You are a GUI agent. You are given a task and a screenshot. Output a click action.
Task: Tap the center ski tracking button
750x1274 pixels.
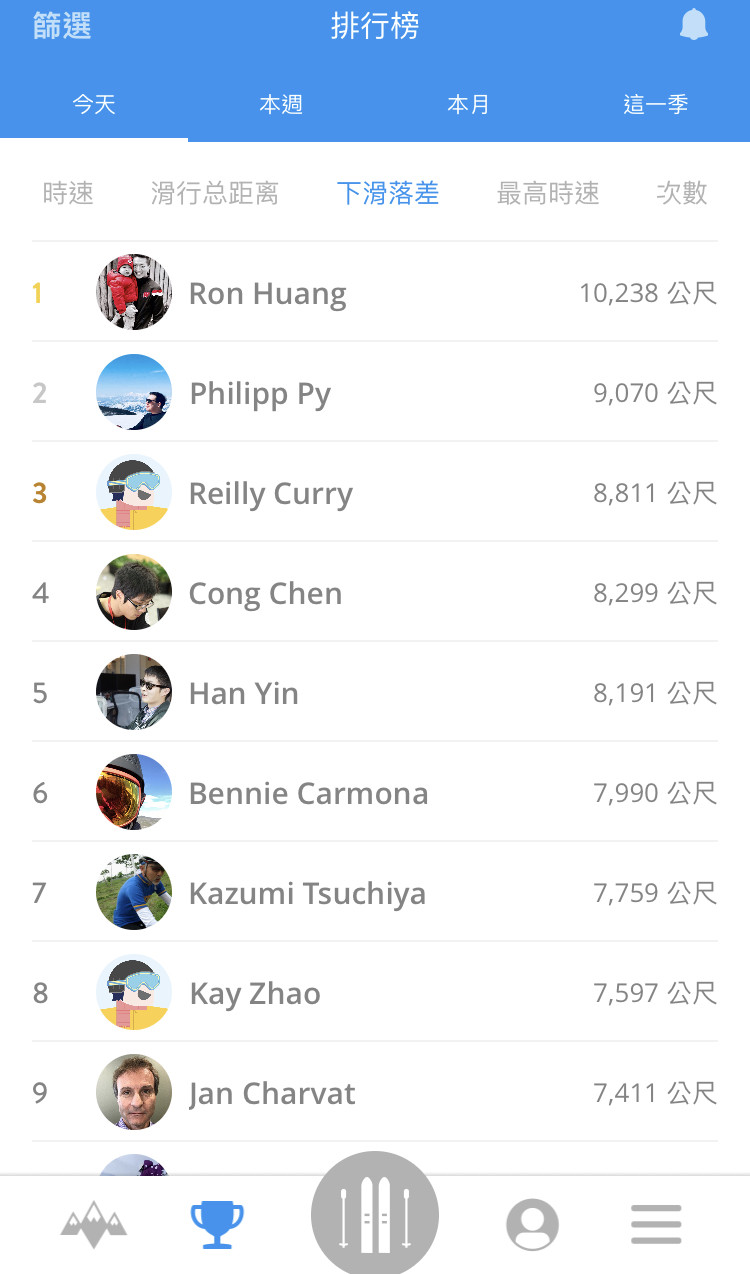tap(375, 1215)
